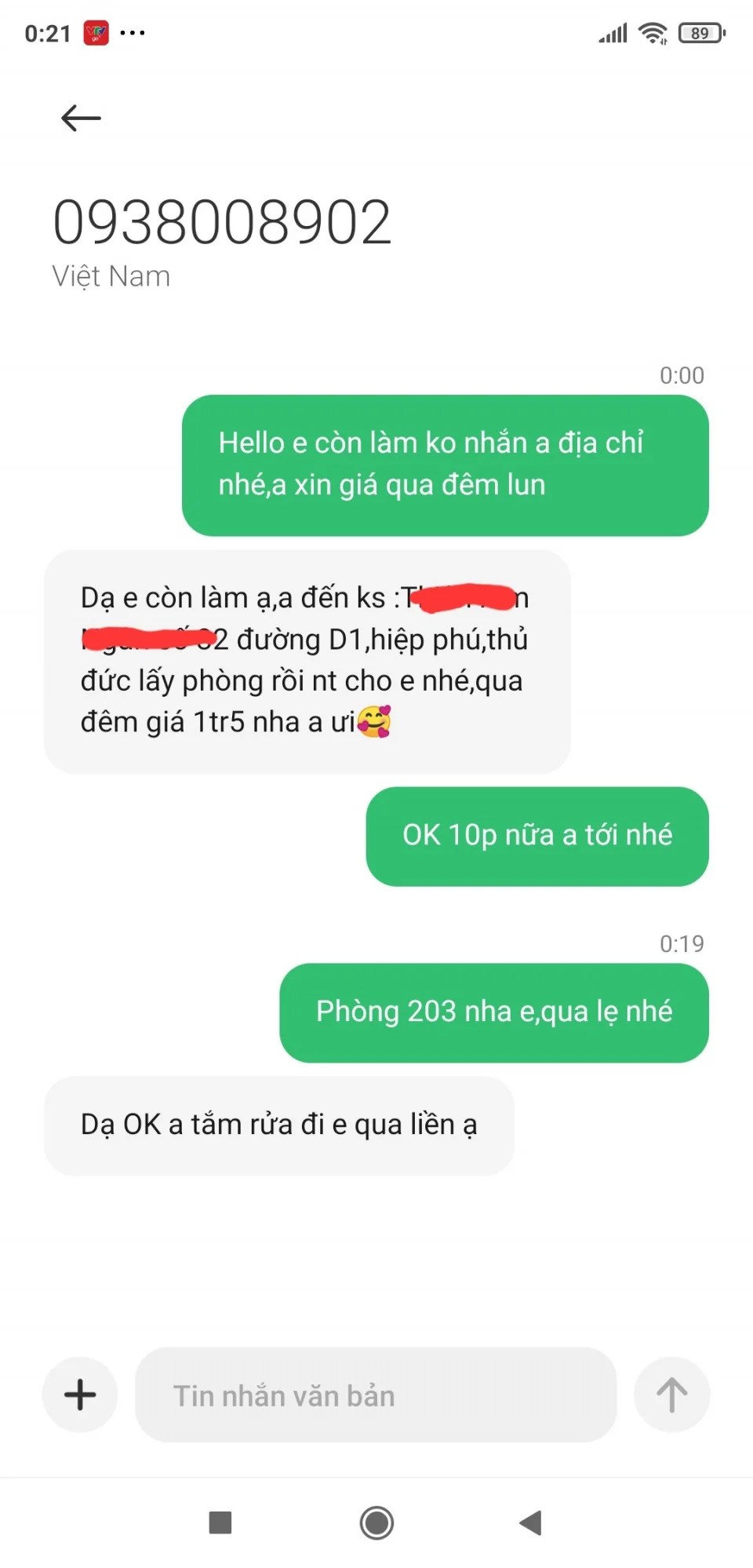Go to home via navigation bar
Screen dimensions: 753x1568
(x=376, y=1522)
